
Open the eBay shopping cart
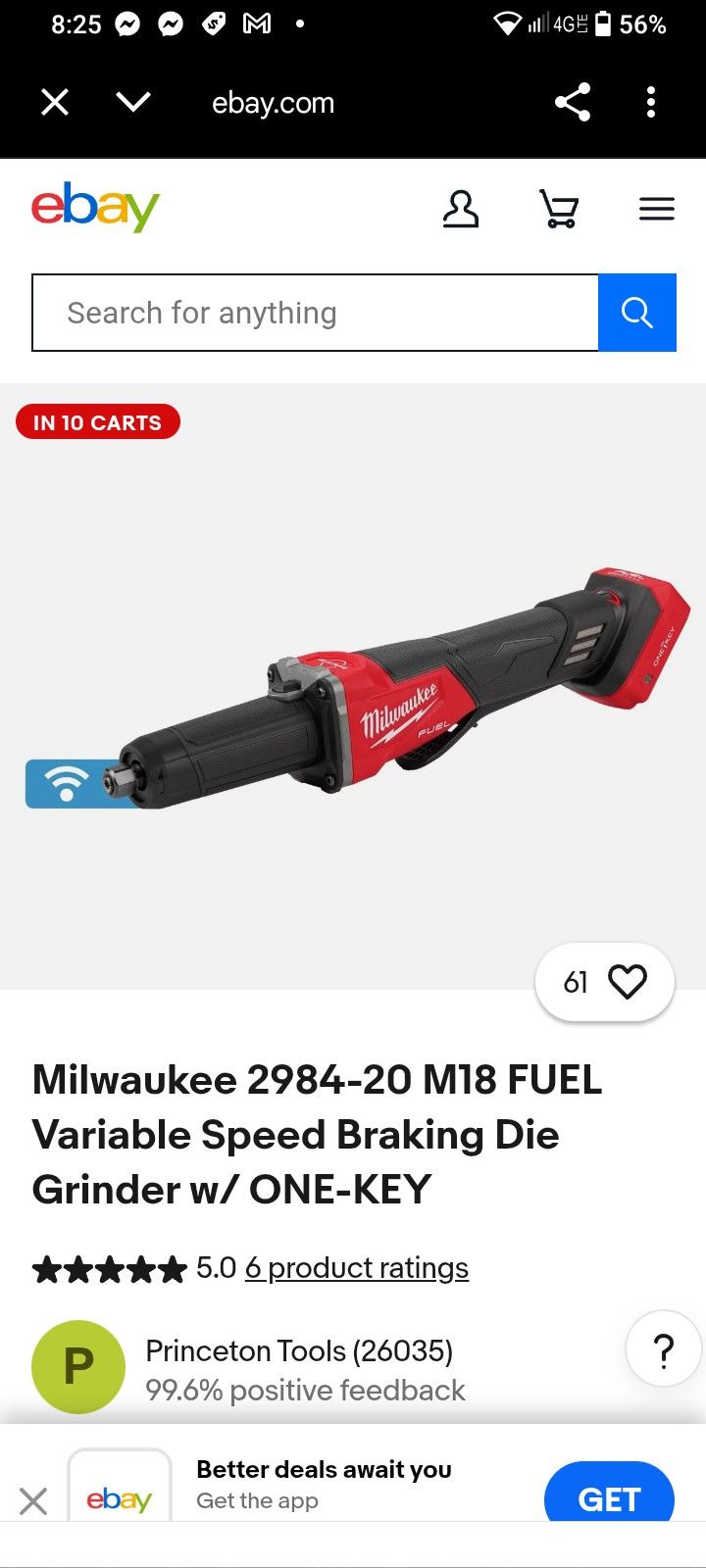[x=559, y=208]
